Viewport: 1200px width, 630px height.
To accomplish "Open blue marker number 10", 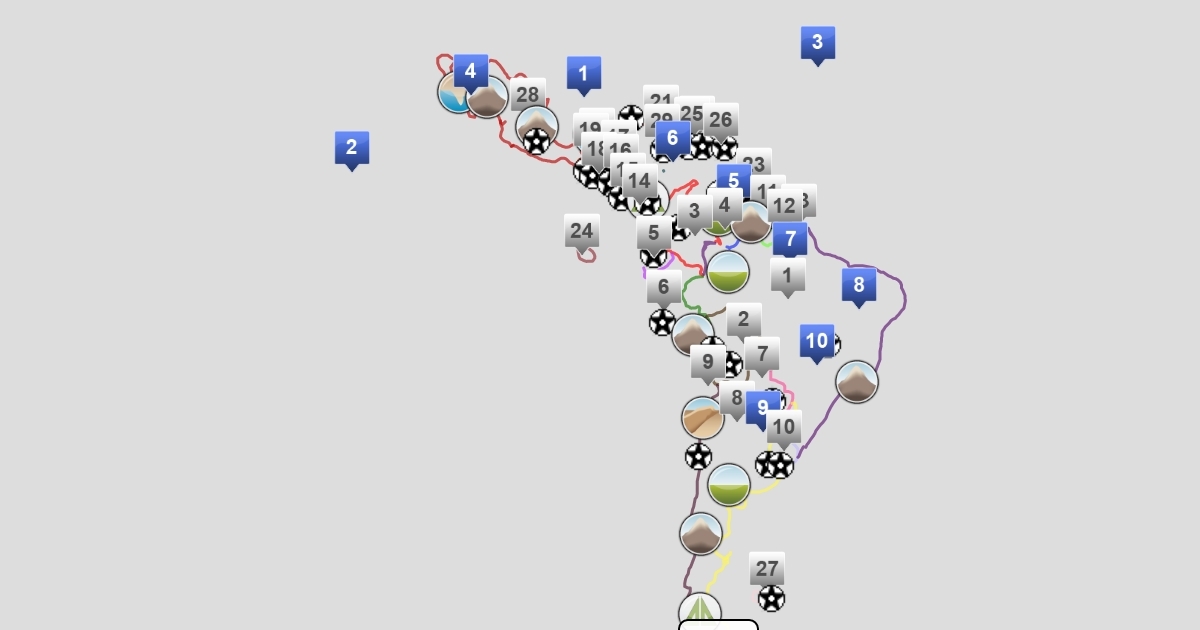I will coord(817,341).
